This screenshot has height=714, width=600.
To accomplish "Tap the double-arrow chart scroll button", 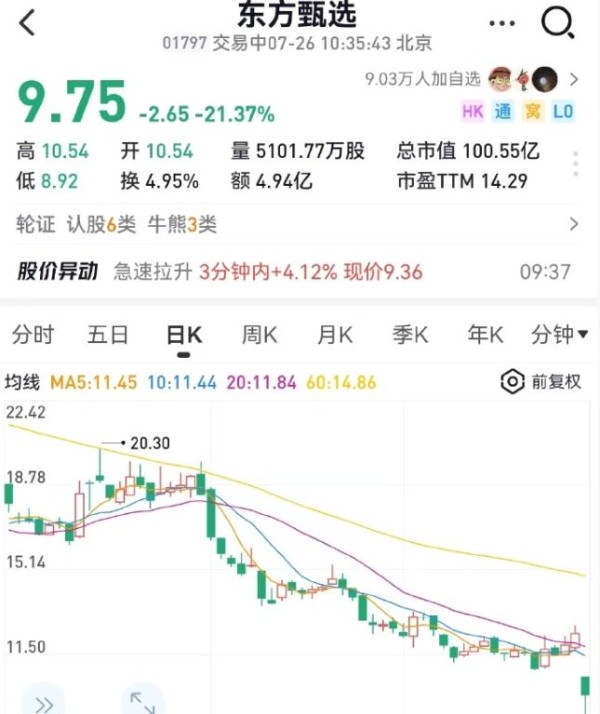I will 43,703.
